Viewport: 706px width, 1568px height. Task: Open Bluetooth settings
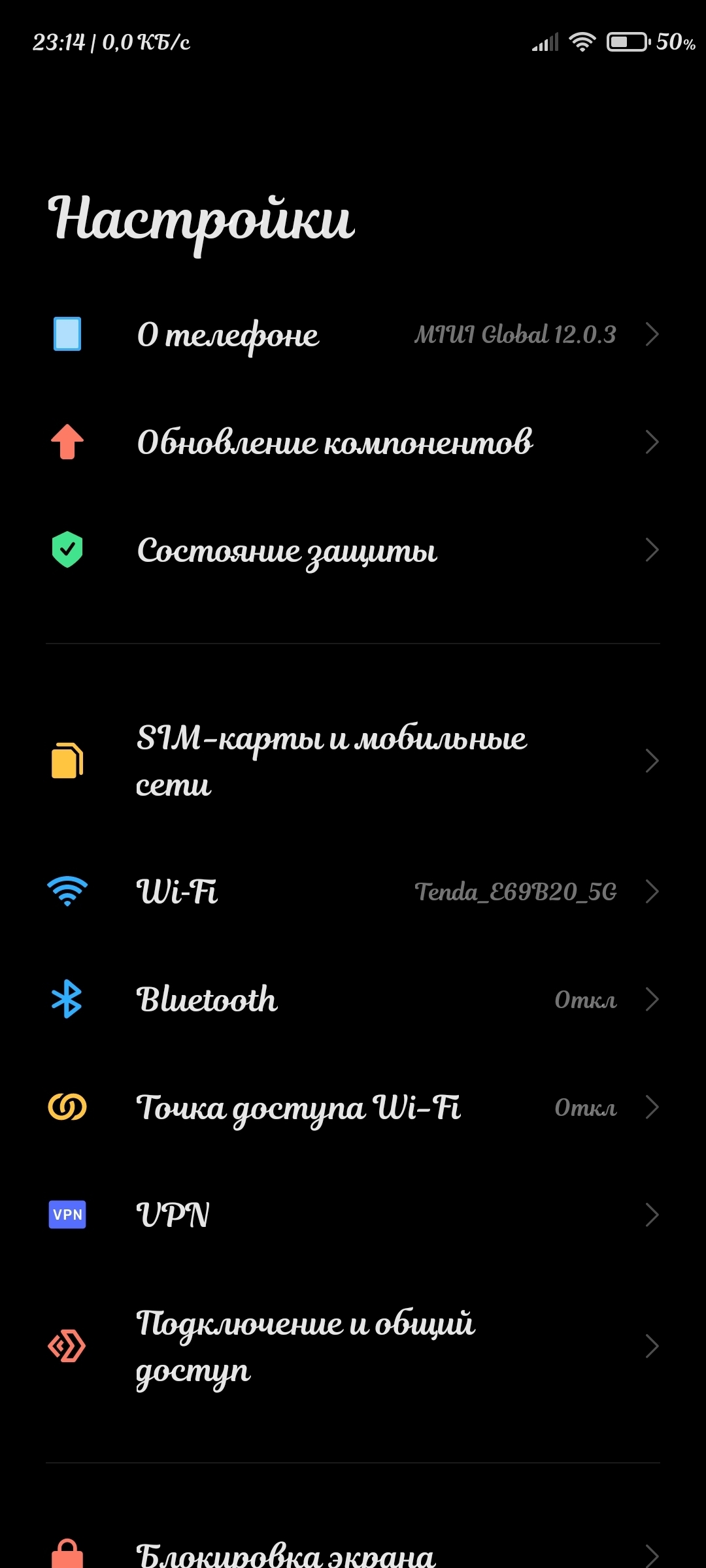pyautogui.click(x=353, y=1000)
